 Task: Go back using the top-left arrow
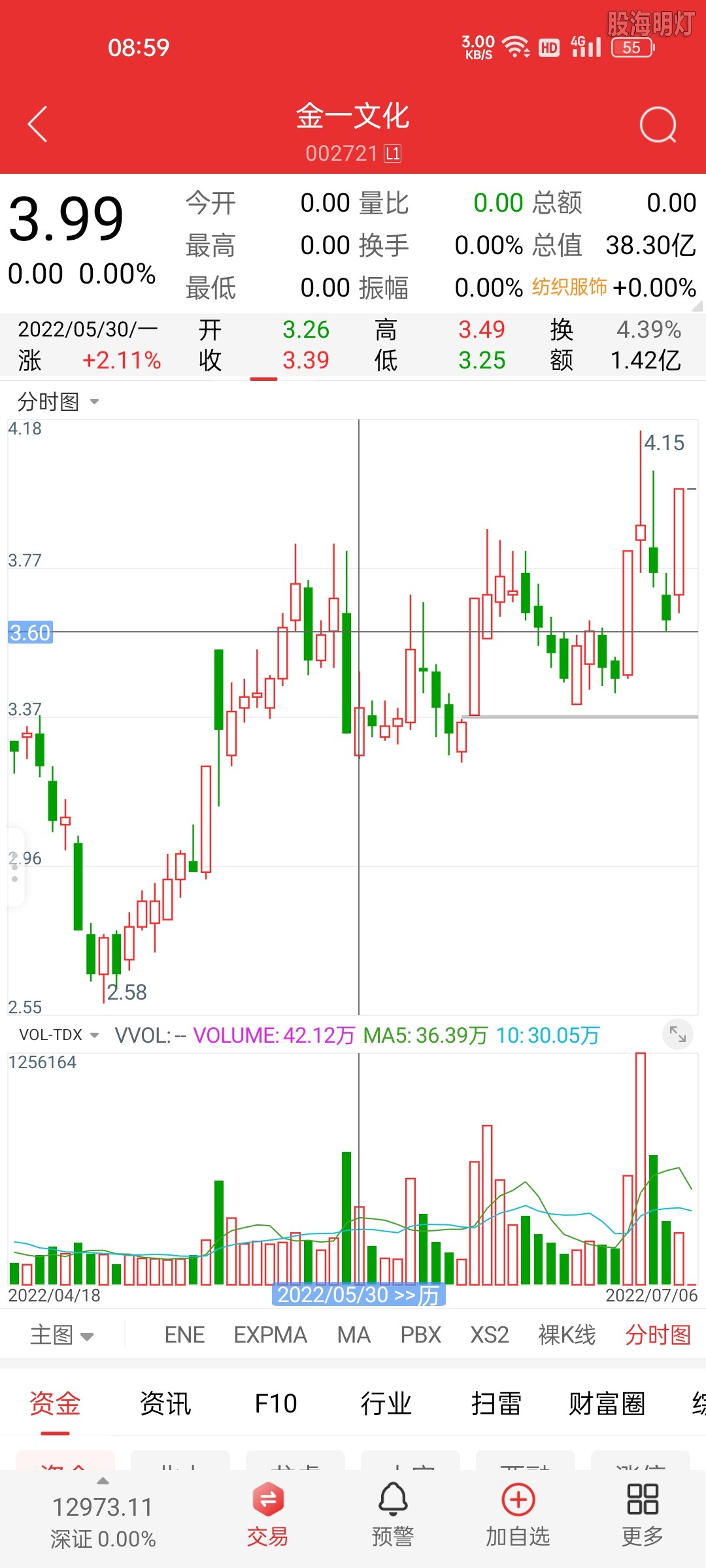(x=38, y=124)
